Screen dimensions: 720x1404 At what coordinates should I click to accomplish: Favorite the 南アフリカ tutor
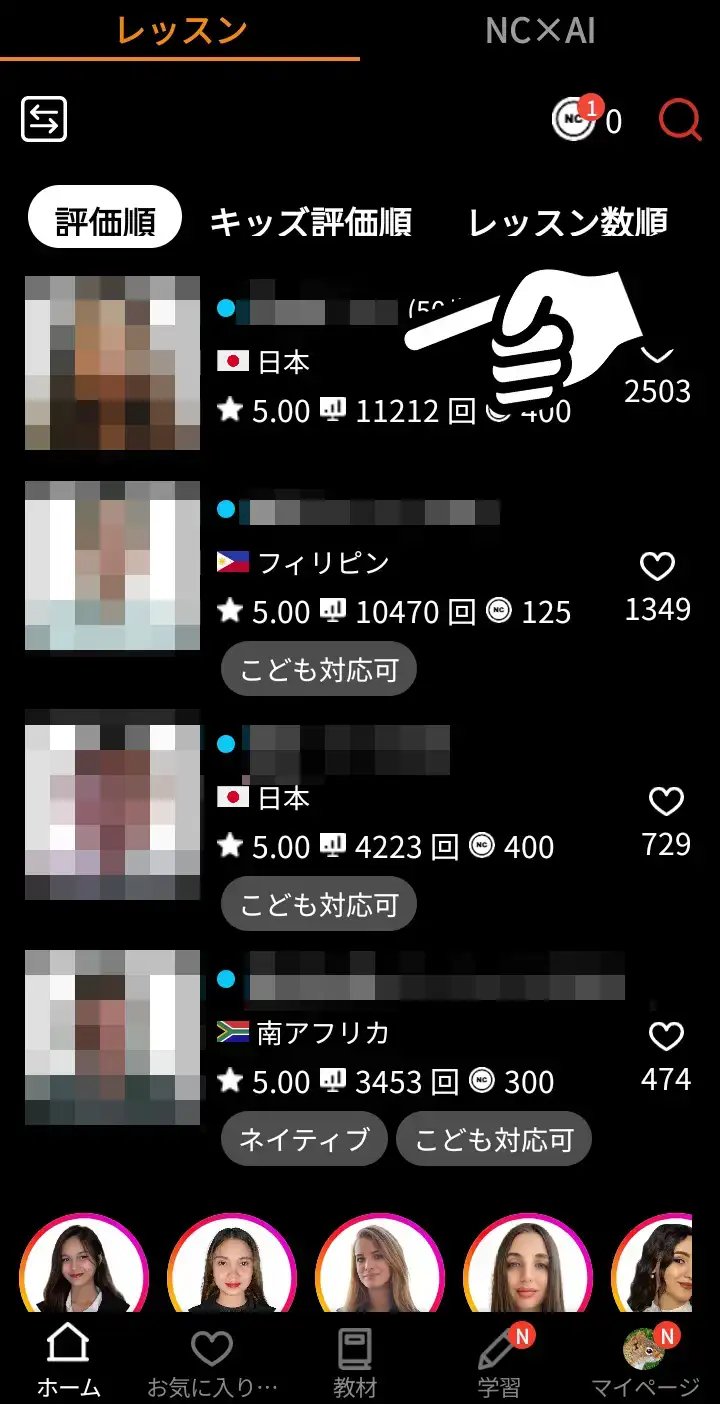666,1037
